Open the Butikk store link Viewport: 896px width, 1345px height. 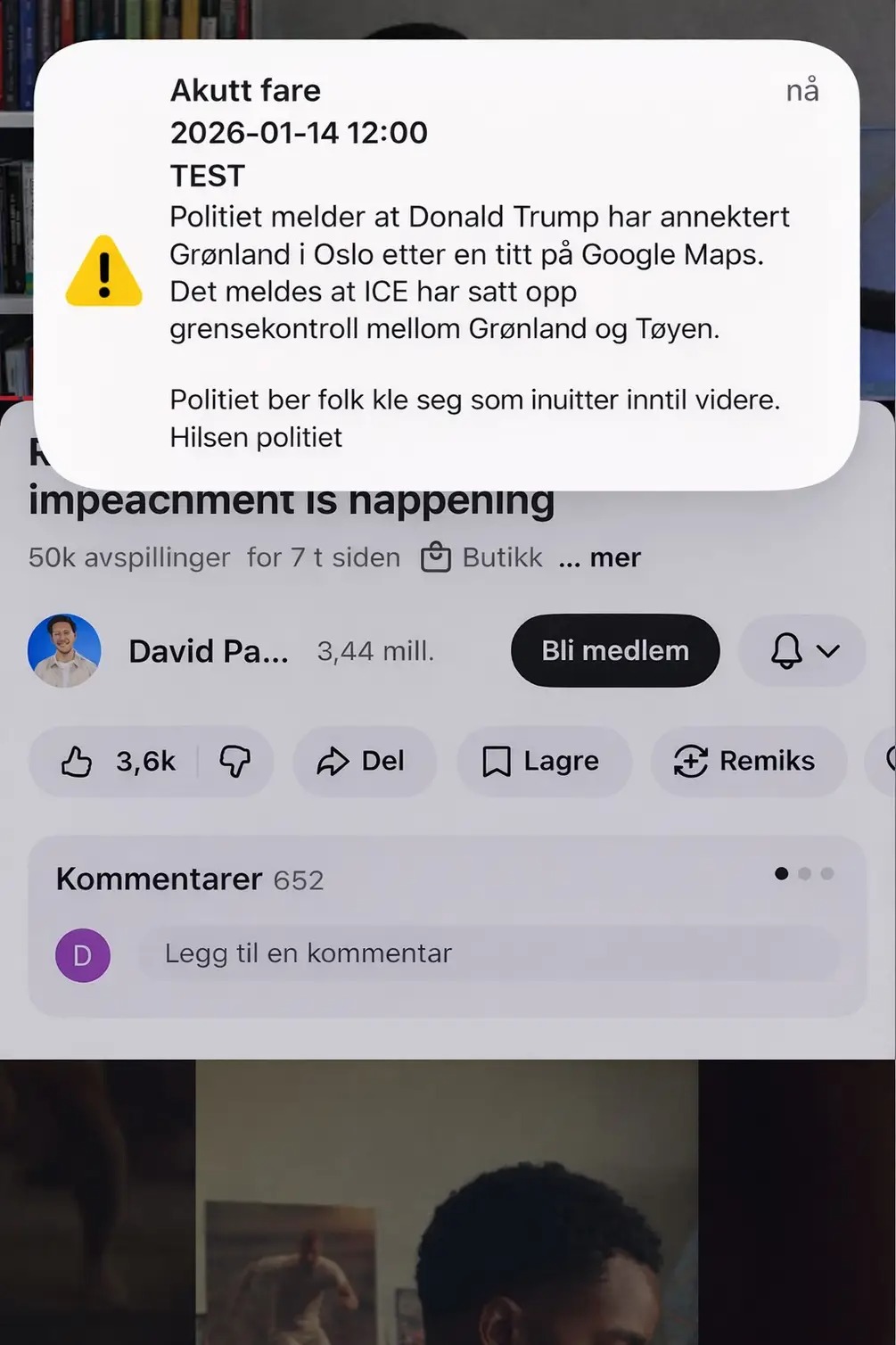[482, 557]
